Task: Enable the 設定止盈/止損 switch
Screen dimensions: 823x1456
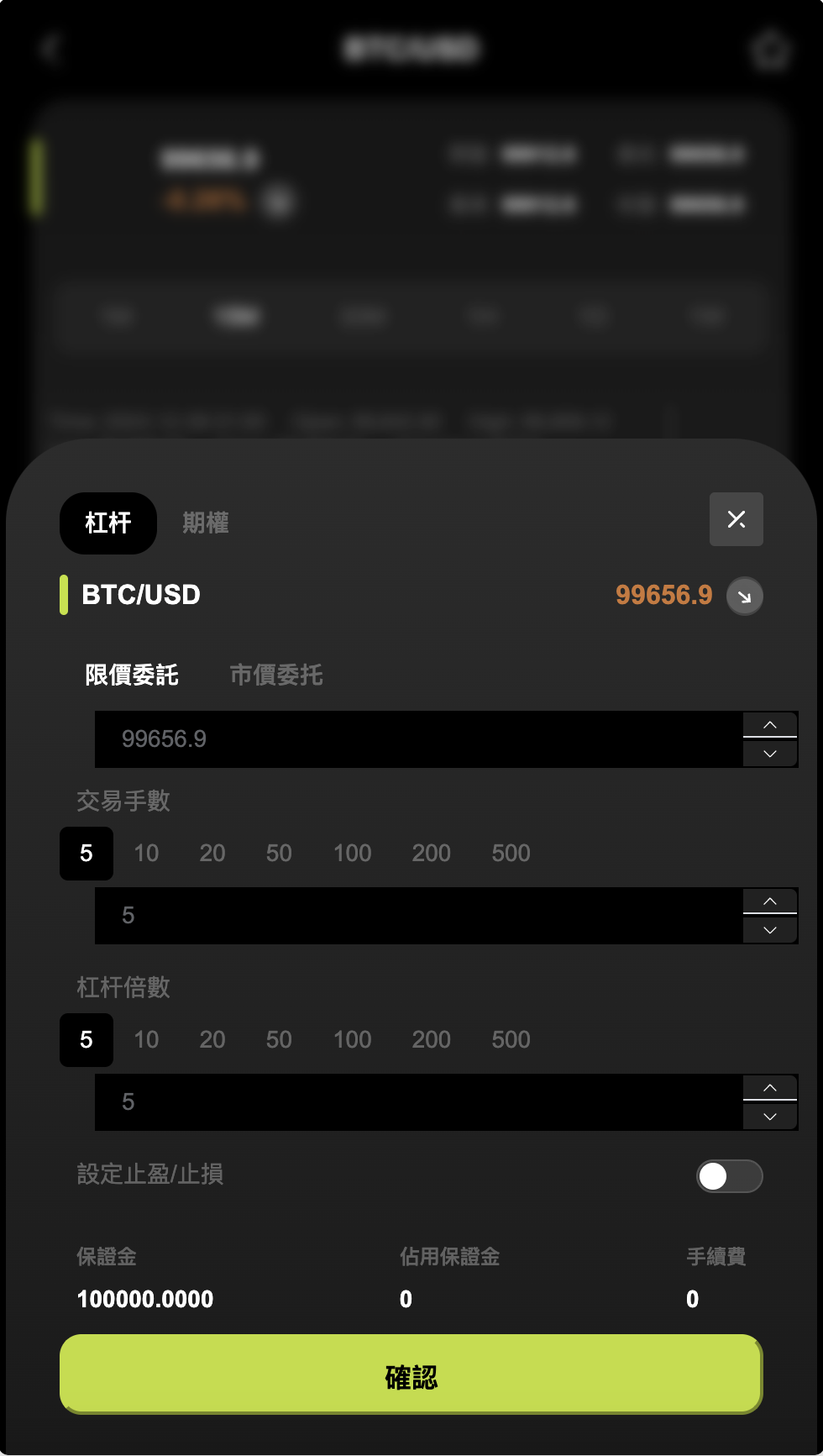Action: pos(729,1176)
